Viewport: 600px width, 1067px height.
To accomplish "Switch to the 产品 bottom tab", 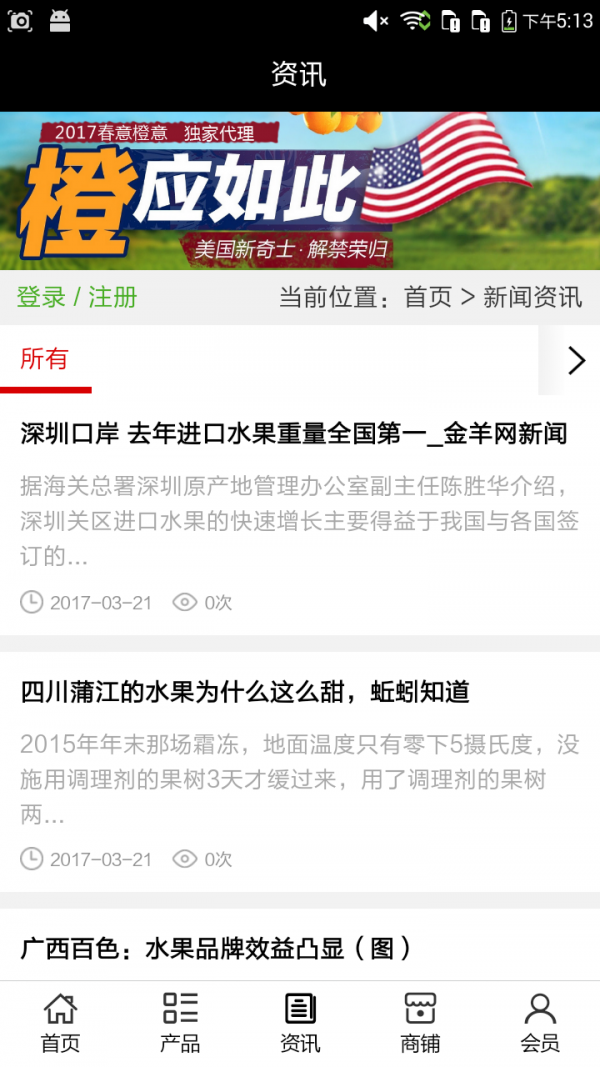I will coord(180,1023).
